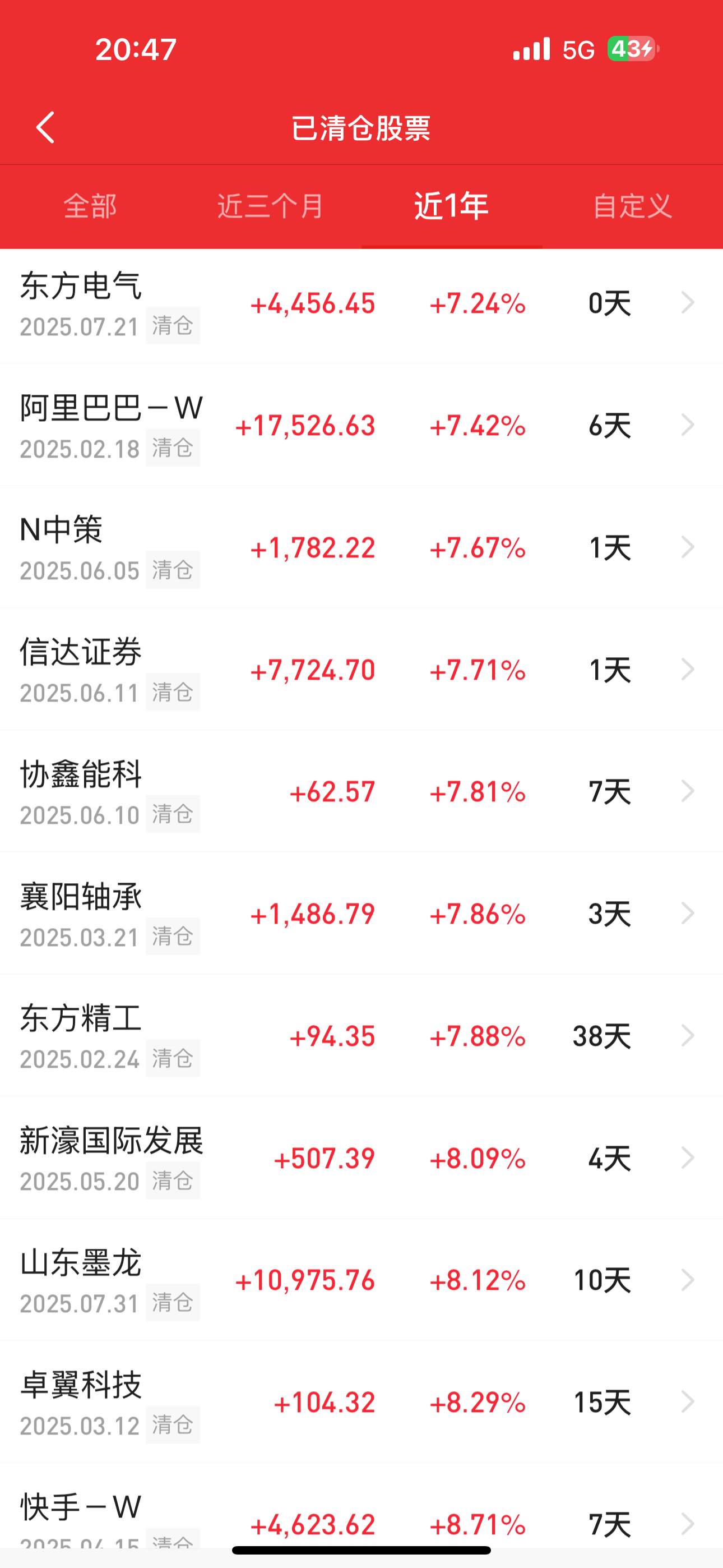This screenshot has width=723, height=1568.
Task: View the 山东墨龙 cleared position
Action: coord(361,1280)
